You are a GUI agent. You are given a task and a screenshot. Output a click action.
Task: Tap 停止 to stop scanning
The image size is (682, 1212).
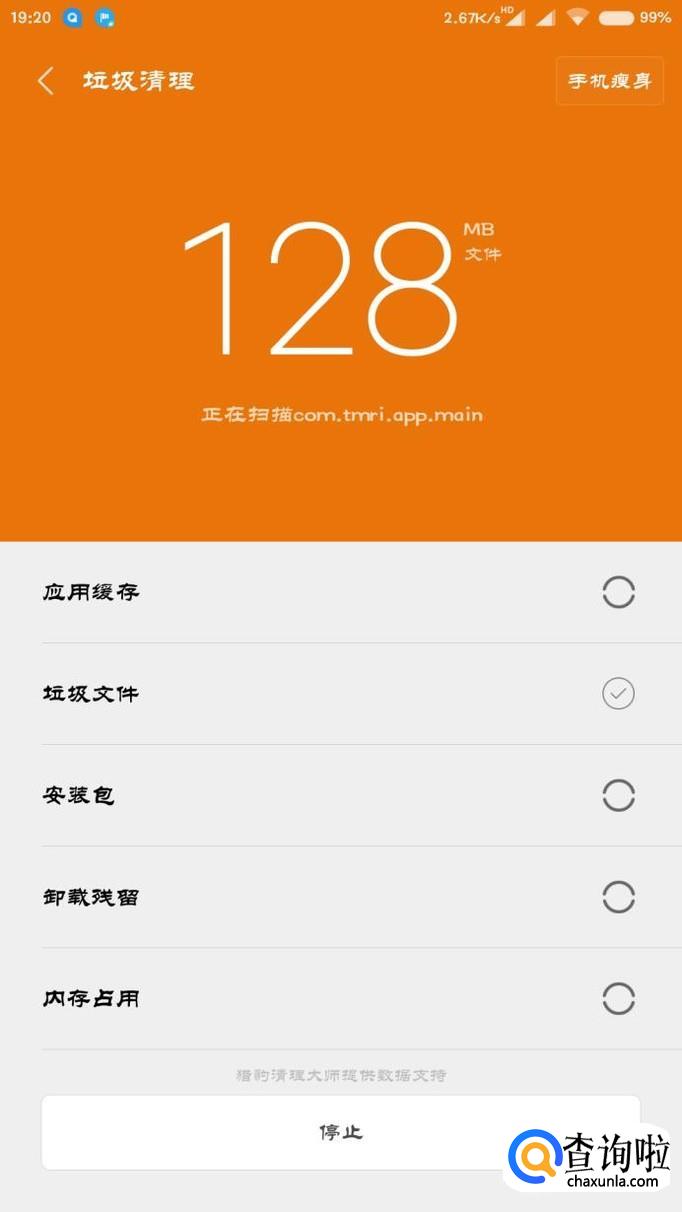pyautogui.click(x=341, y=1132)
